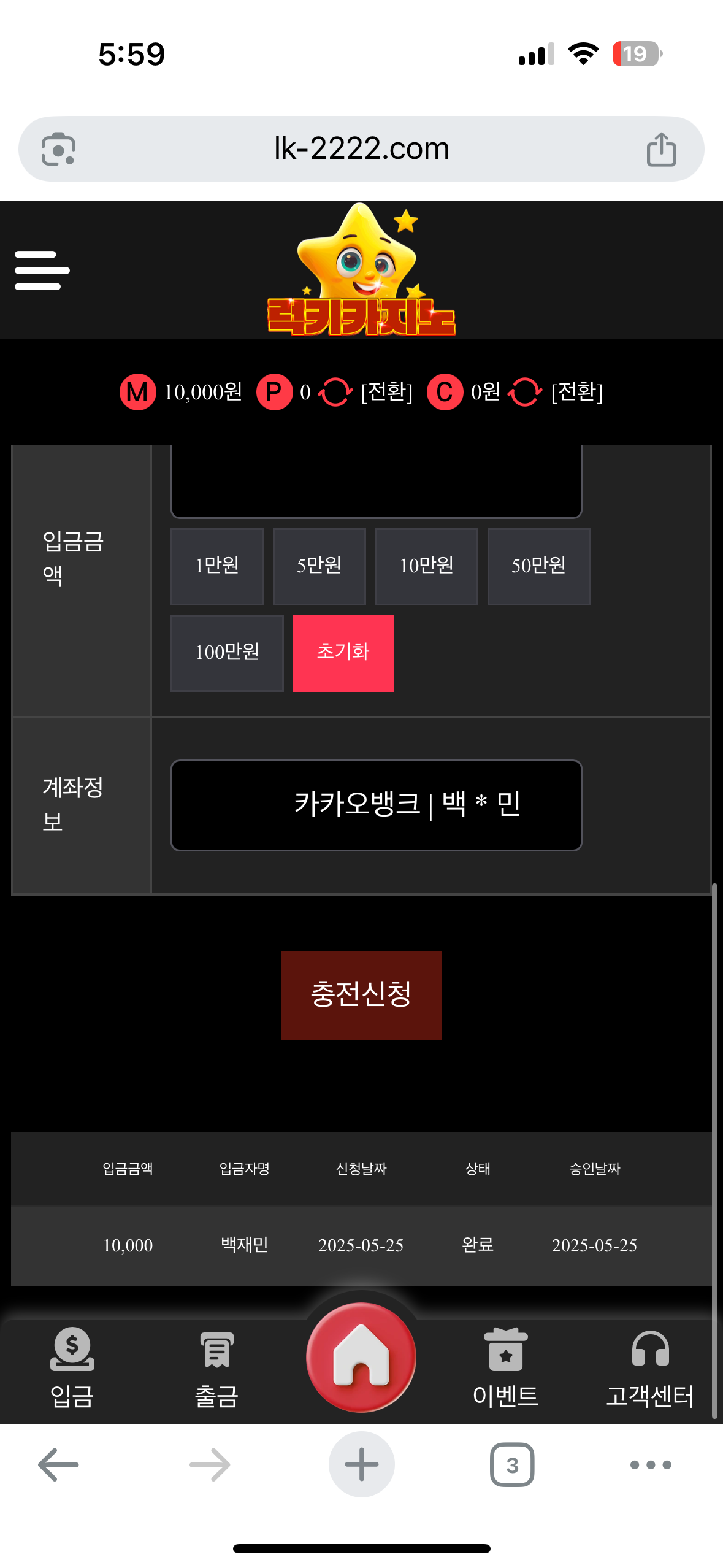Add 100만원 to the deposit amount
This screenshot has height=1568, width=723.
(x=227, y=652)
